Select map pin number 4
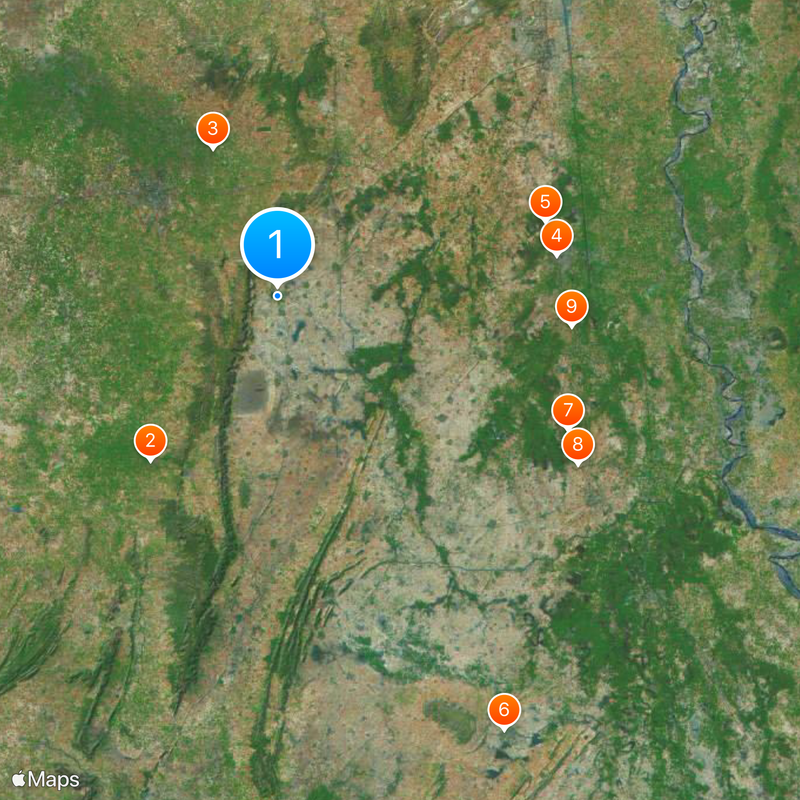This screenshot has width=800, height=800. pos(557,237)
